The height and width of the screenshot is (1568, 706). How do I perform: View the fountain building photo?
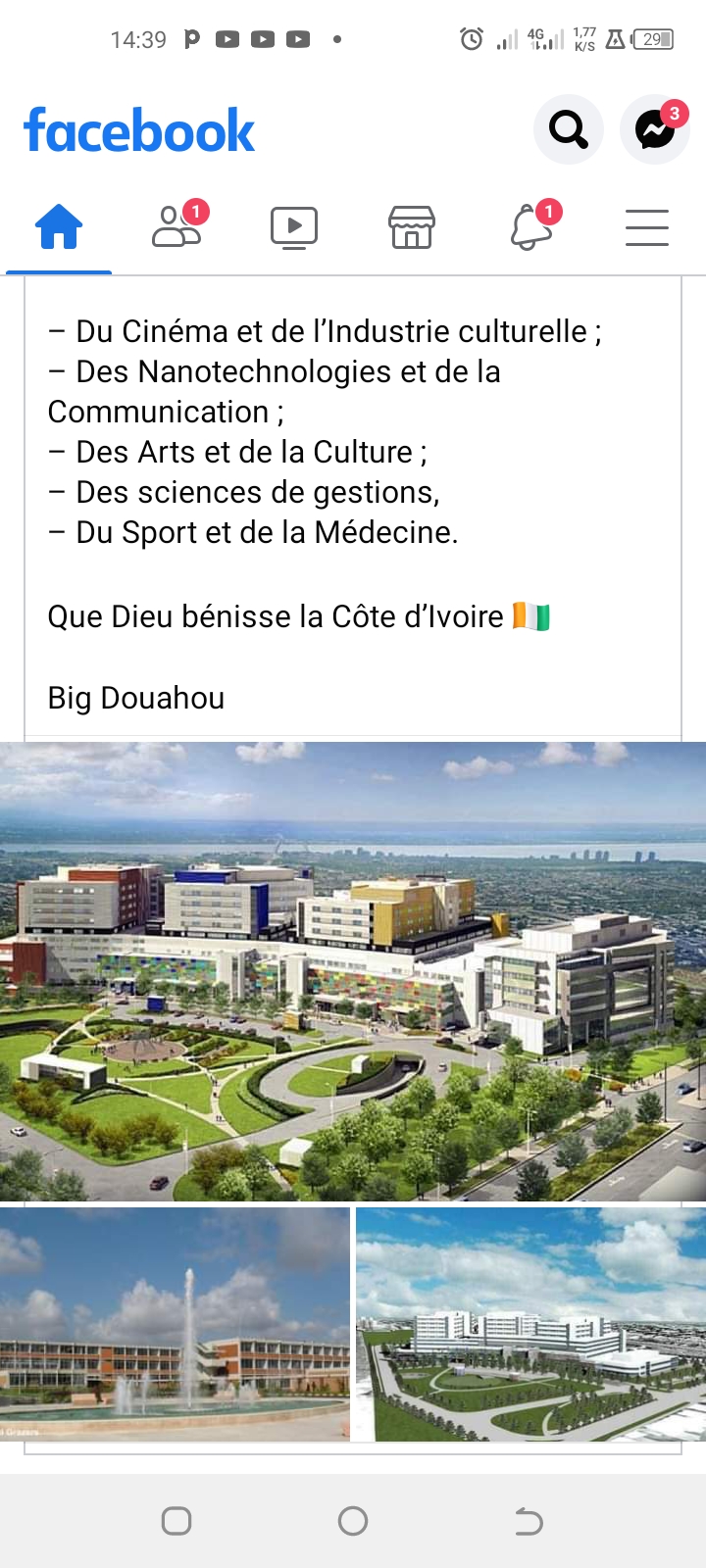click(x=175, y=1324)
